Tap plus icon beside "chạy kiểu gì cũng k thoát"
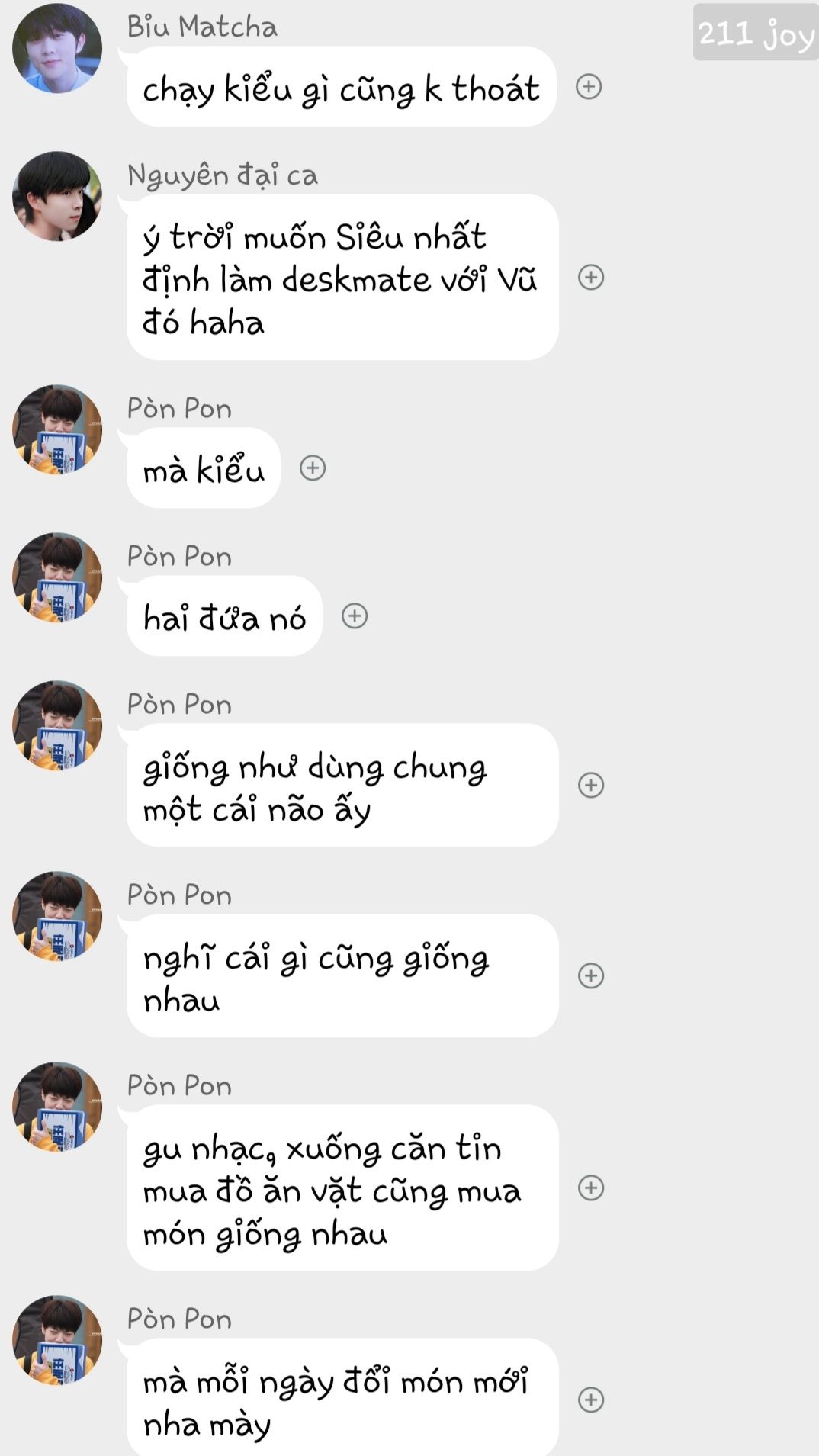Screen dimensions: 819x1456 [589, 87]
